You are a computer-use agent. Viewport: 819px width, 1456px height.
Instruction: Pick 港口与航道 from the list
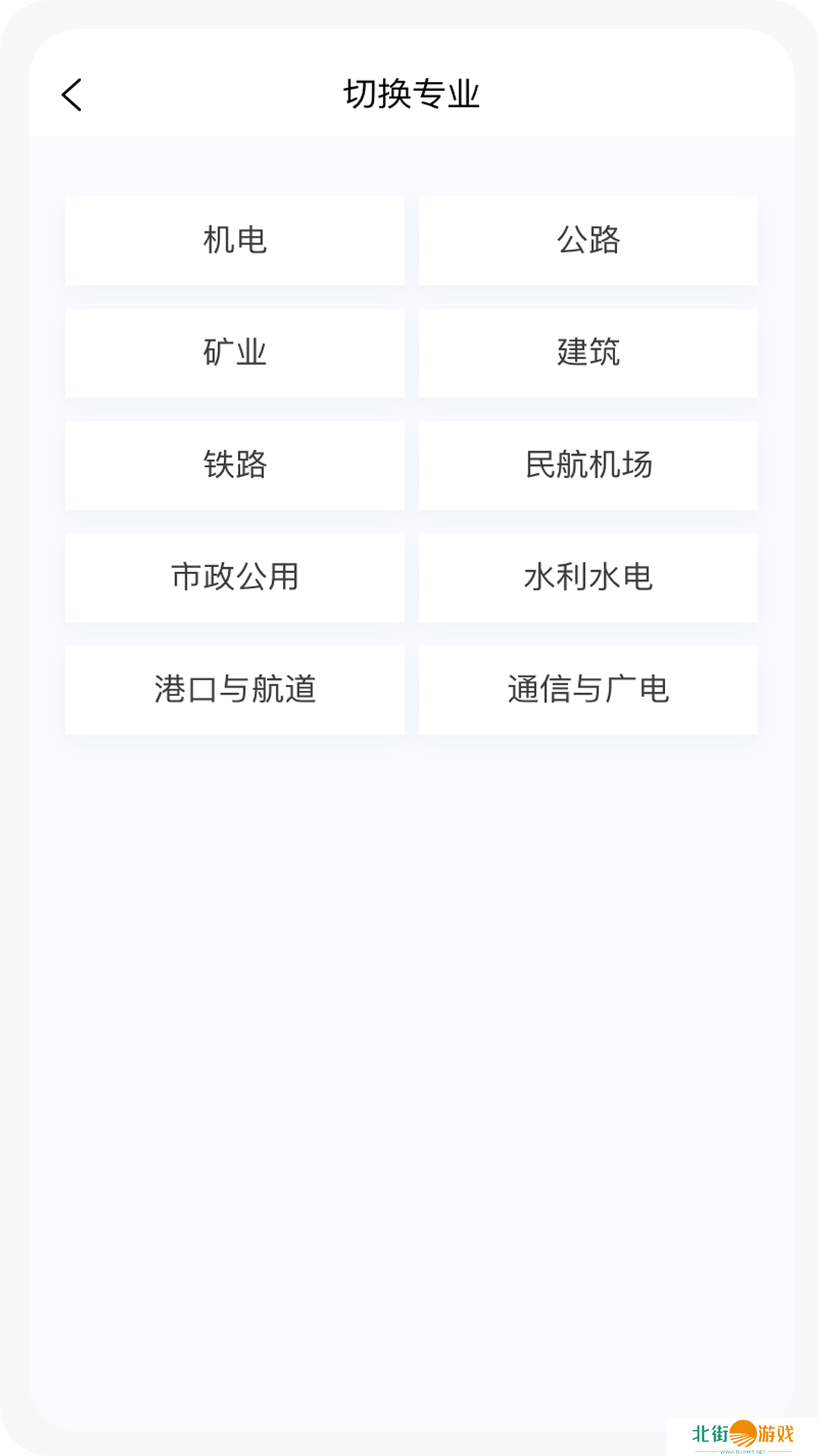pos(235,689)
